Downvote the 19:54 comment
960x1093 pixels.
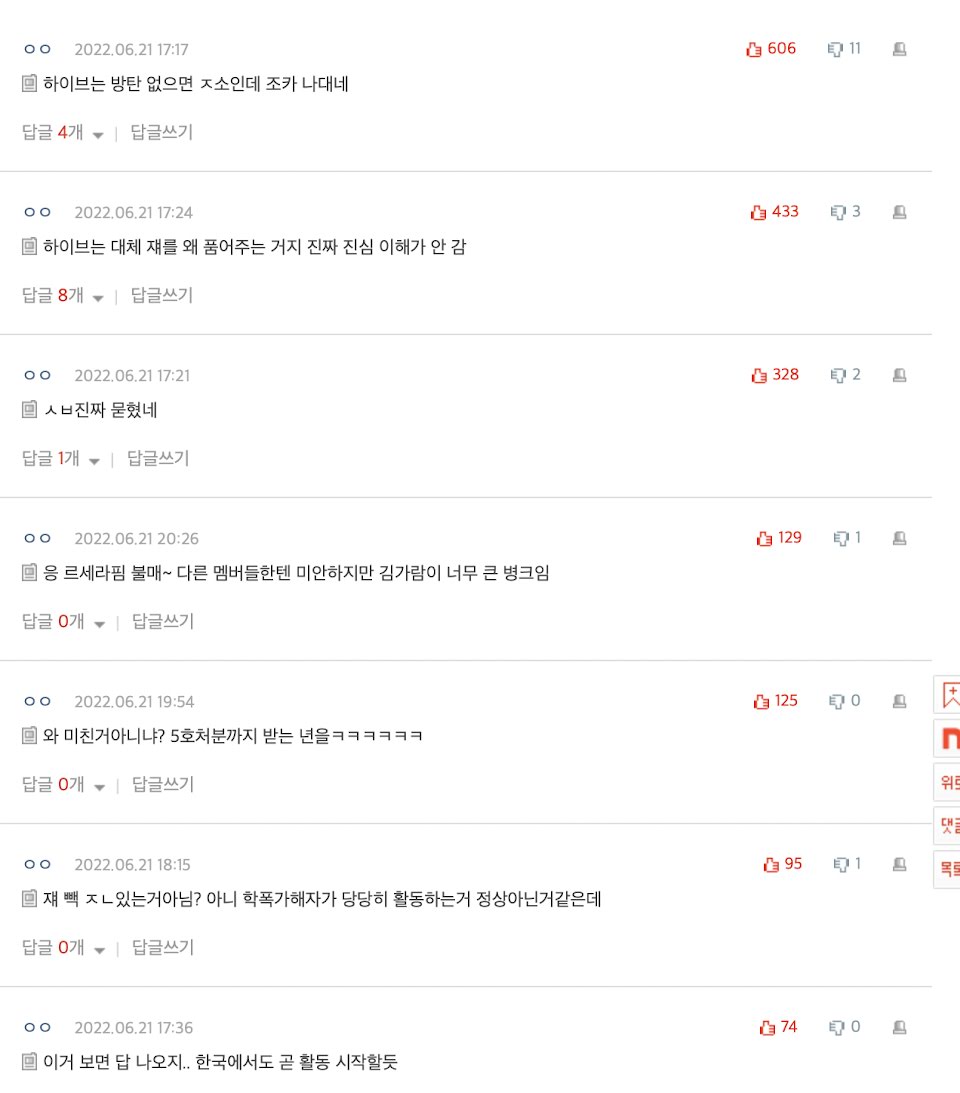[844, 701]
